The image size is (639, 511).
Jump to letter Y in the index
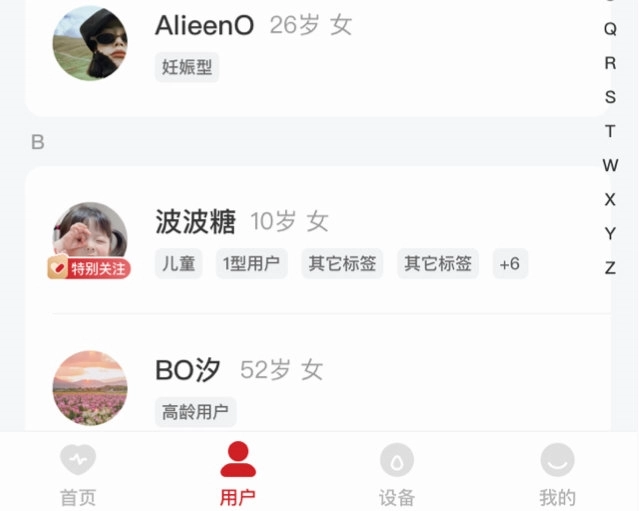click(x=610, y=233)
